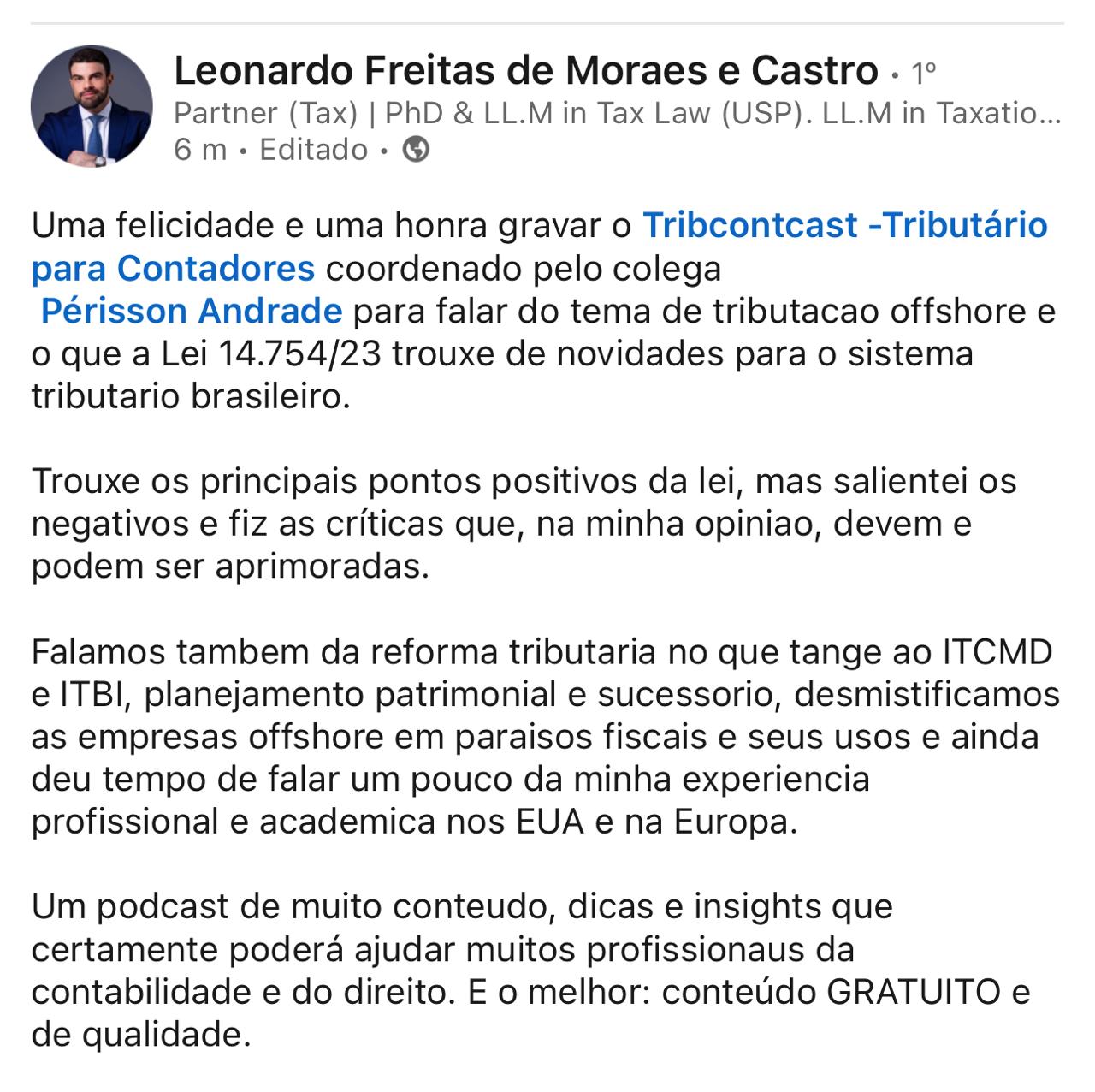Open Périsson Andrade's tagged profile

coord(192,311)
